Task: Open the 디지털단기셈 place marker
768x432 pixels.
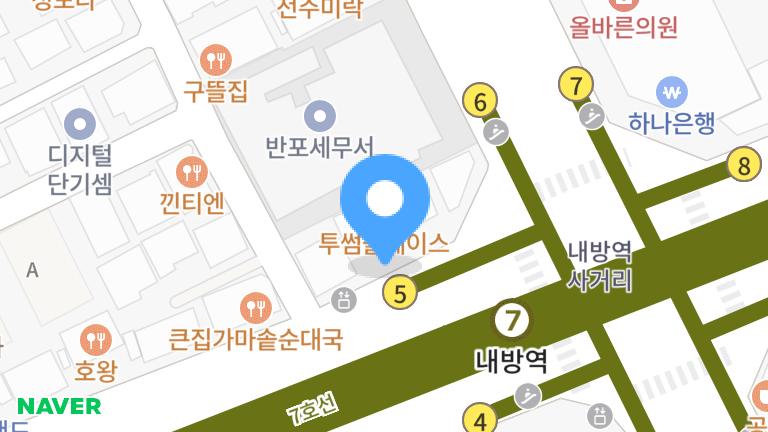Action: tap(79, 125)
